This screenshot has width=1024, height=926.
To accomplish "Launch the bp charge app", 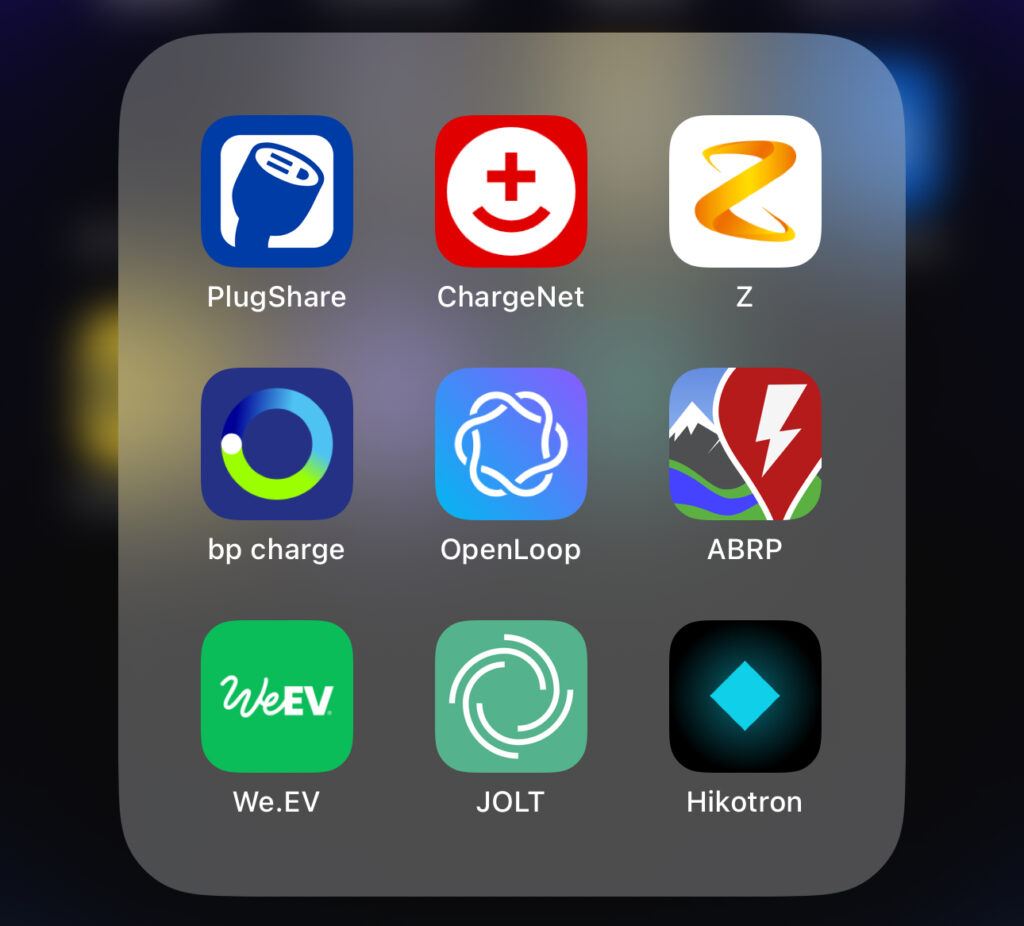I will click(277, 444).
